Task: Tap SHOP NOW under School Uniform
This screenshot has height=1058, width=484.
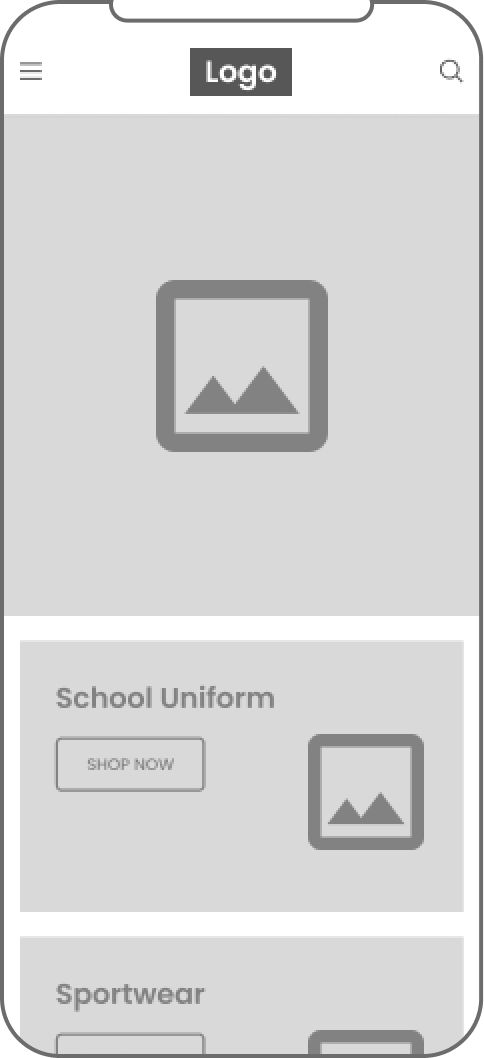Action: point(130,764)
